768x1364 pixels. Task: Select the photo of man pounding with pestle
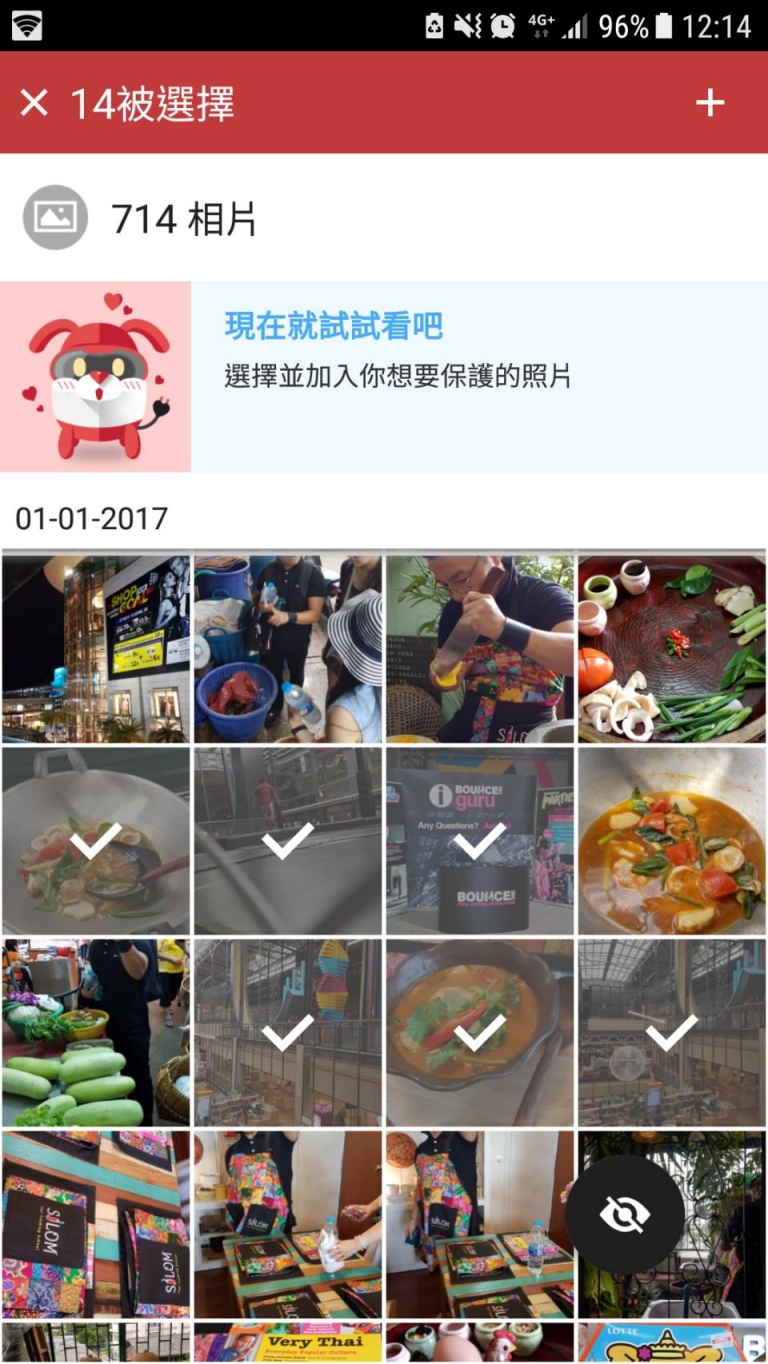click(x=480, y=649)
